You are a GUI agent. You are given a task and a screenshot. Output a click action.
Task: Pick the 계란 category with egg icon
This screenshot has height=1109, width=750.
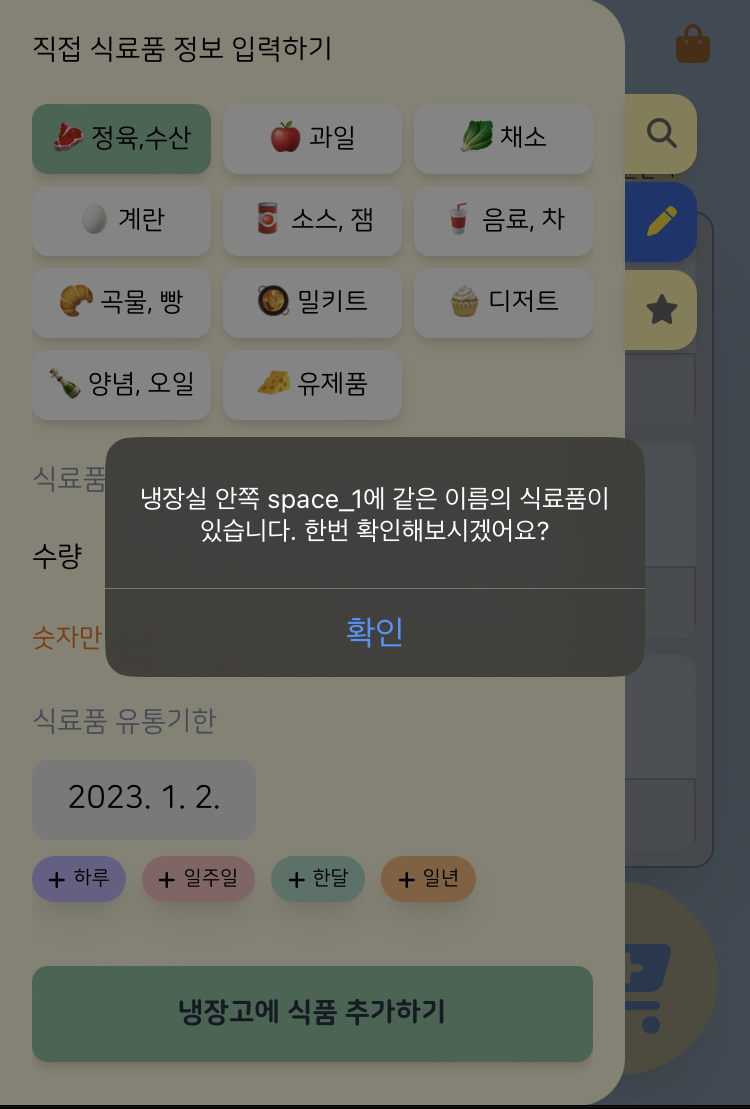coord(121,221)
